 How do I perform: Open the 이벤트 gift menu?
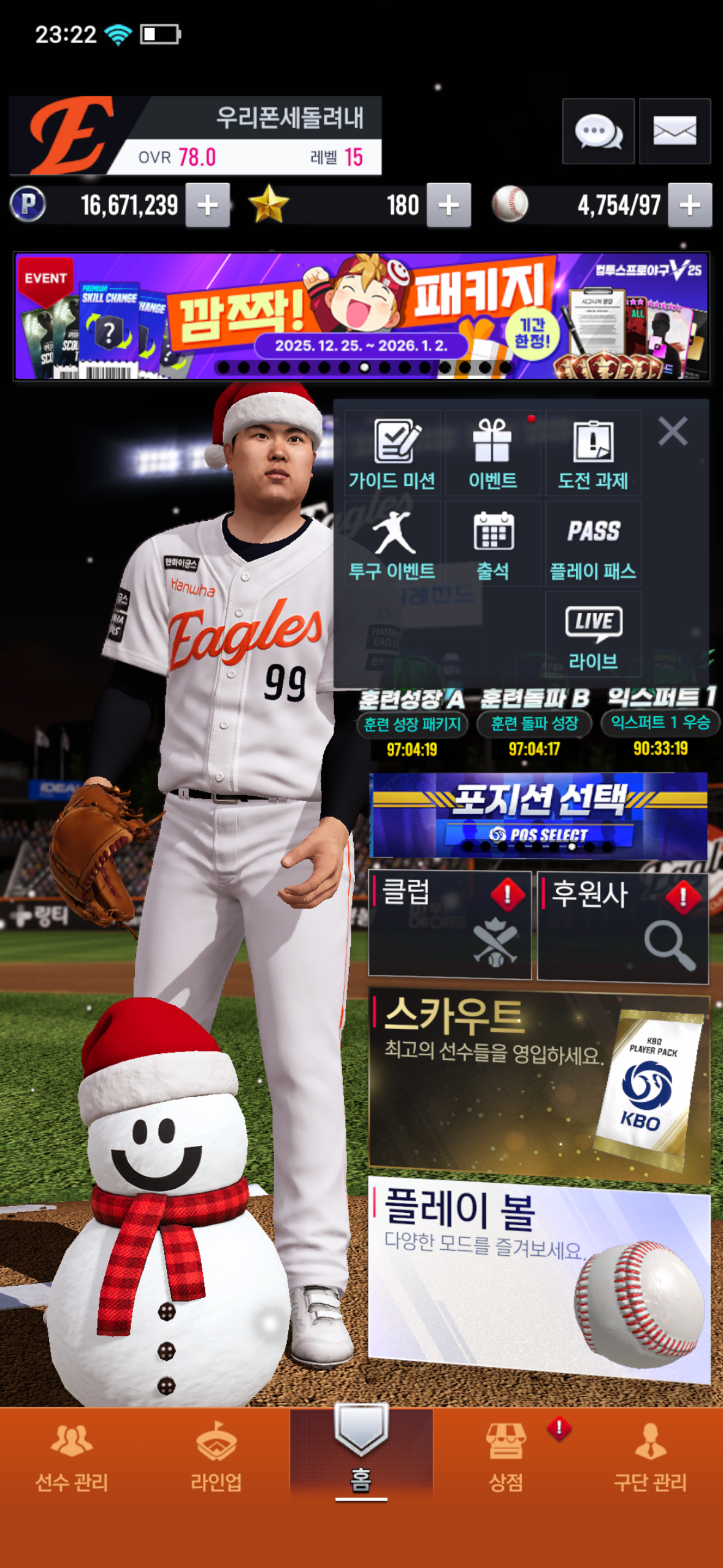click(492, 454)
